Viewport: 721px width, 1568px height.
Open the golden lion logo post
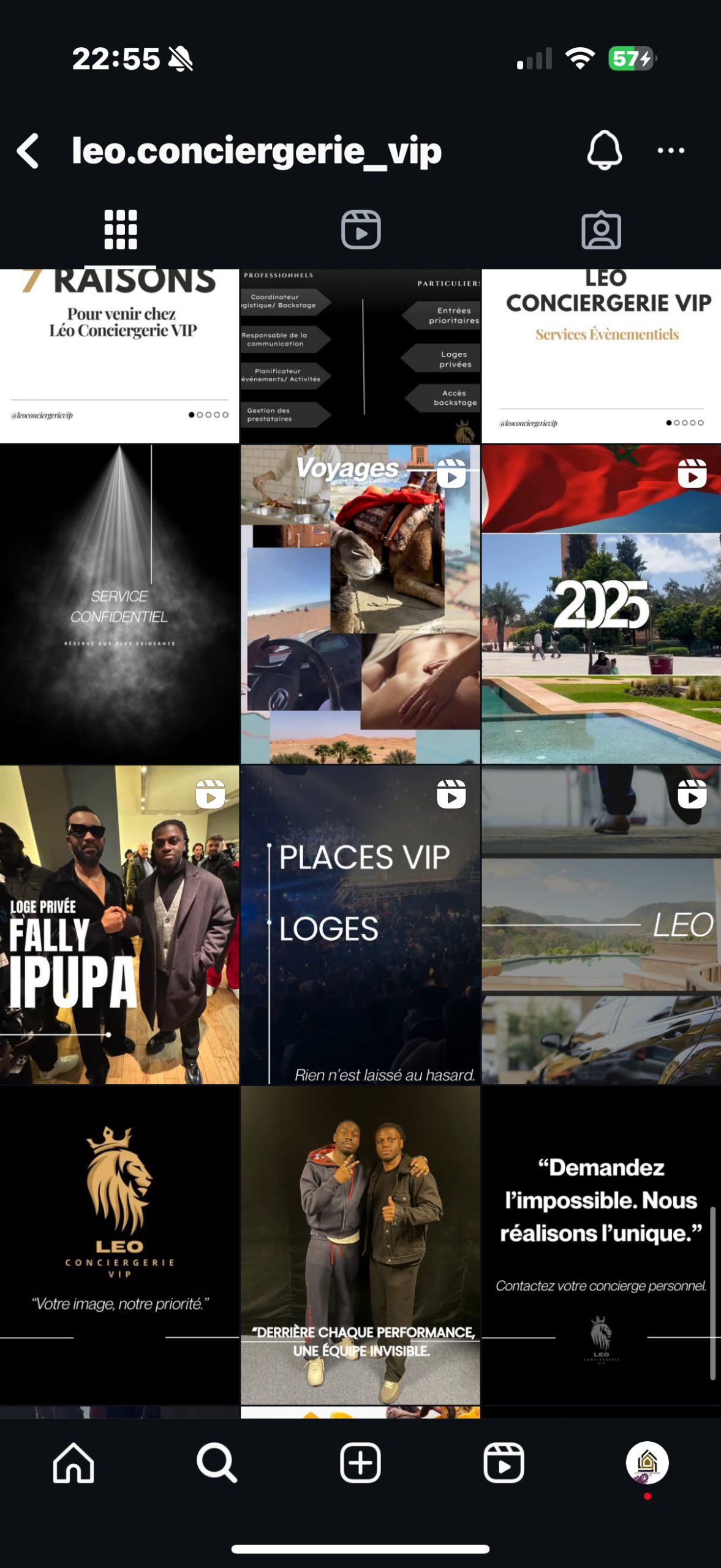pos(119,1245)
